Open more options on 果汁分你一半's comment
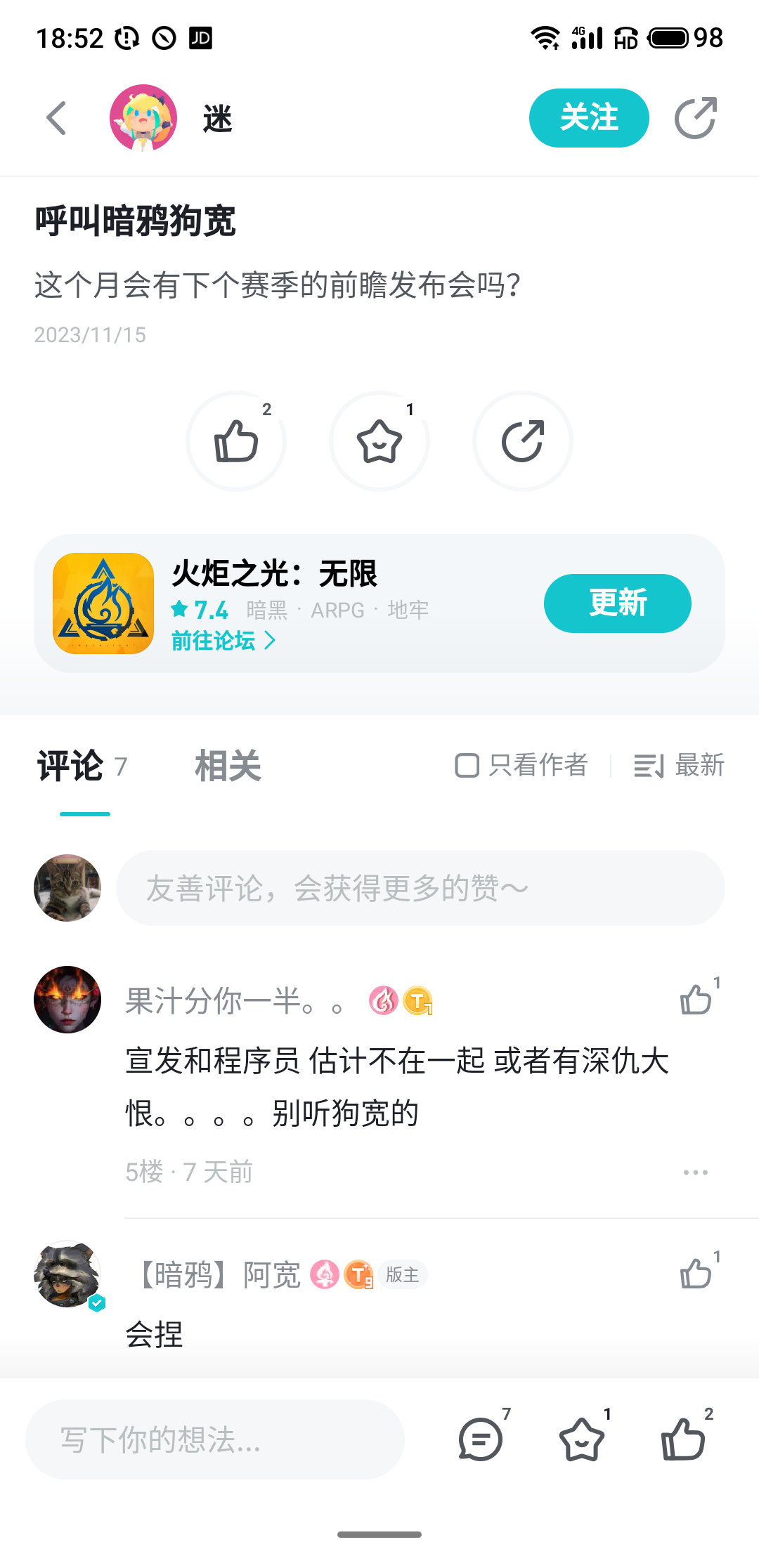Viewport: 759px width, 1568px height. point(696,1172)
